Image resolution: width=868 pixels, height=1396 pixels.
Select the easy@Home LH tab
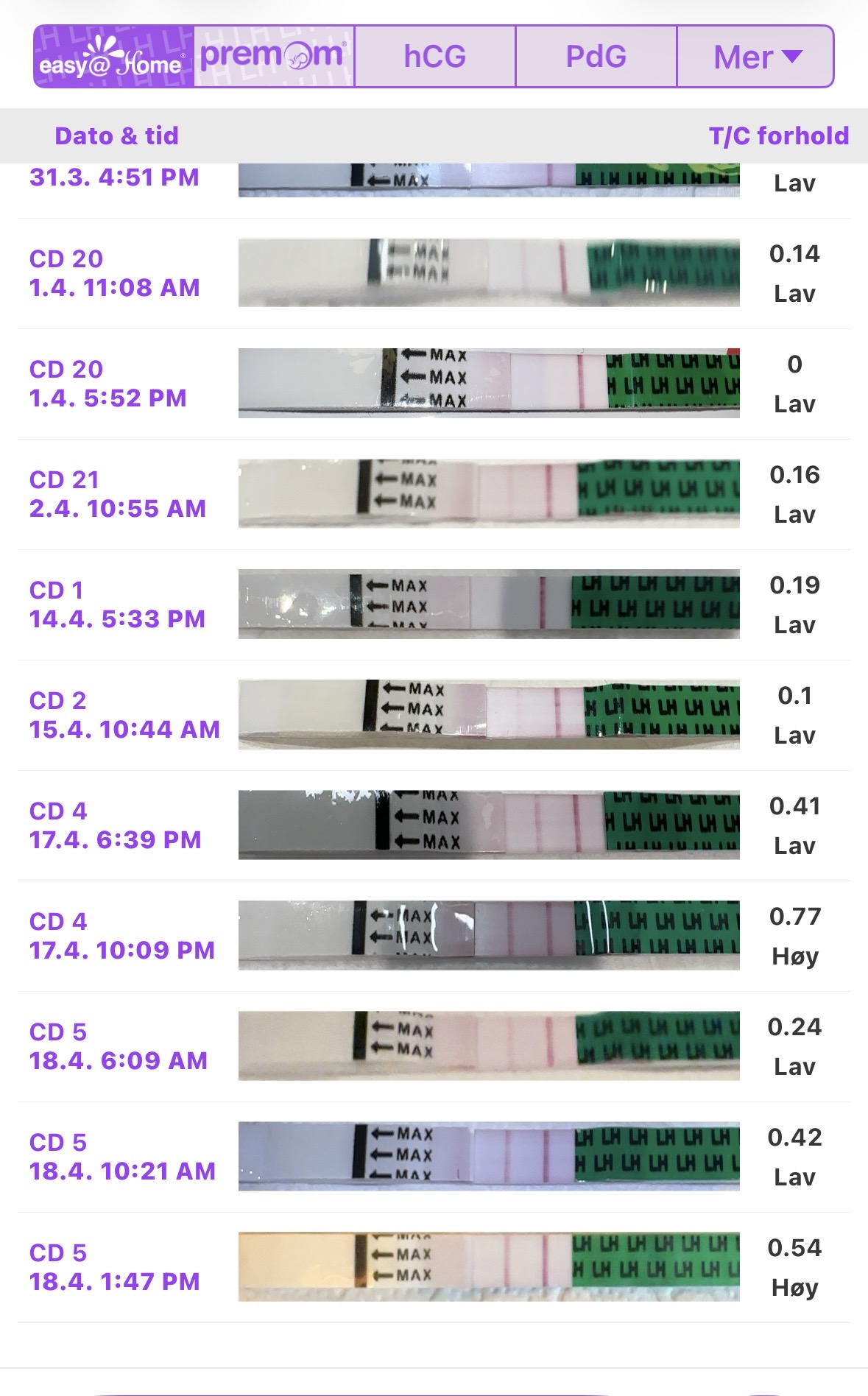114,57
